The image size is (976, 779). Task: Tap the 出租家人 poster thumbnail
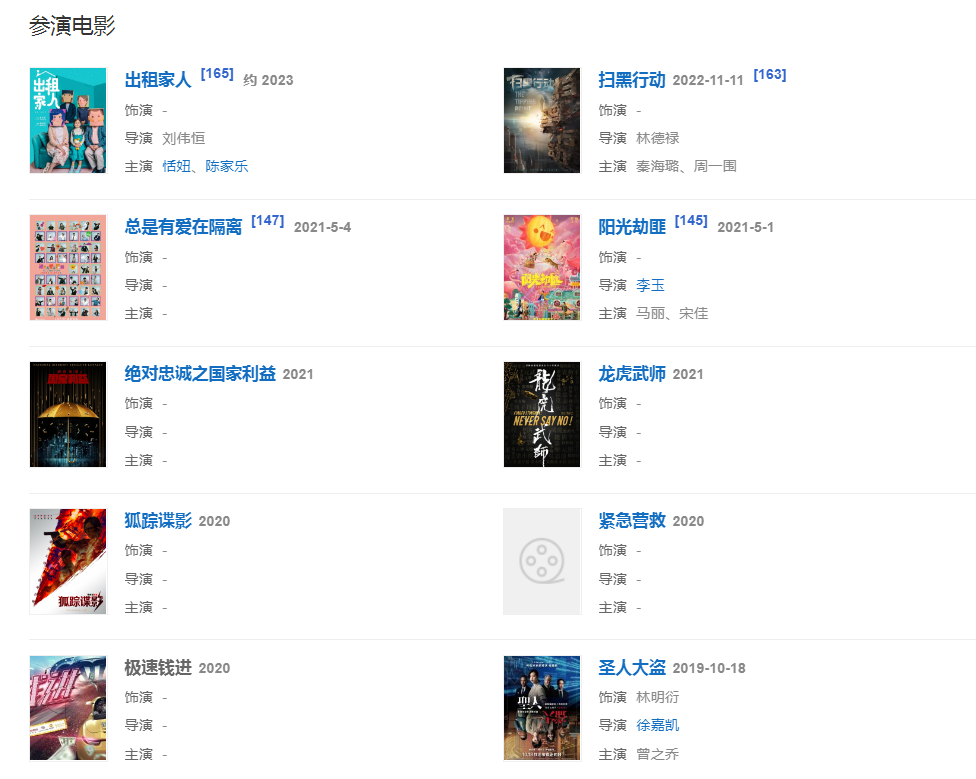pos(68,120)
